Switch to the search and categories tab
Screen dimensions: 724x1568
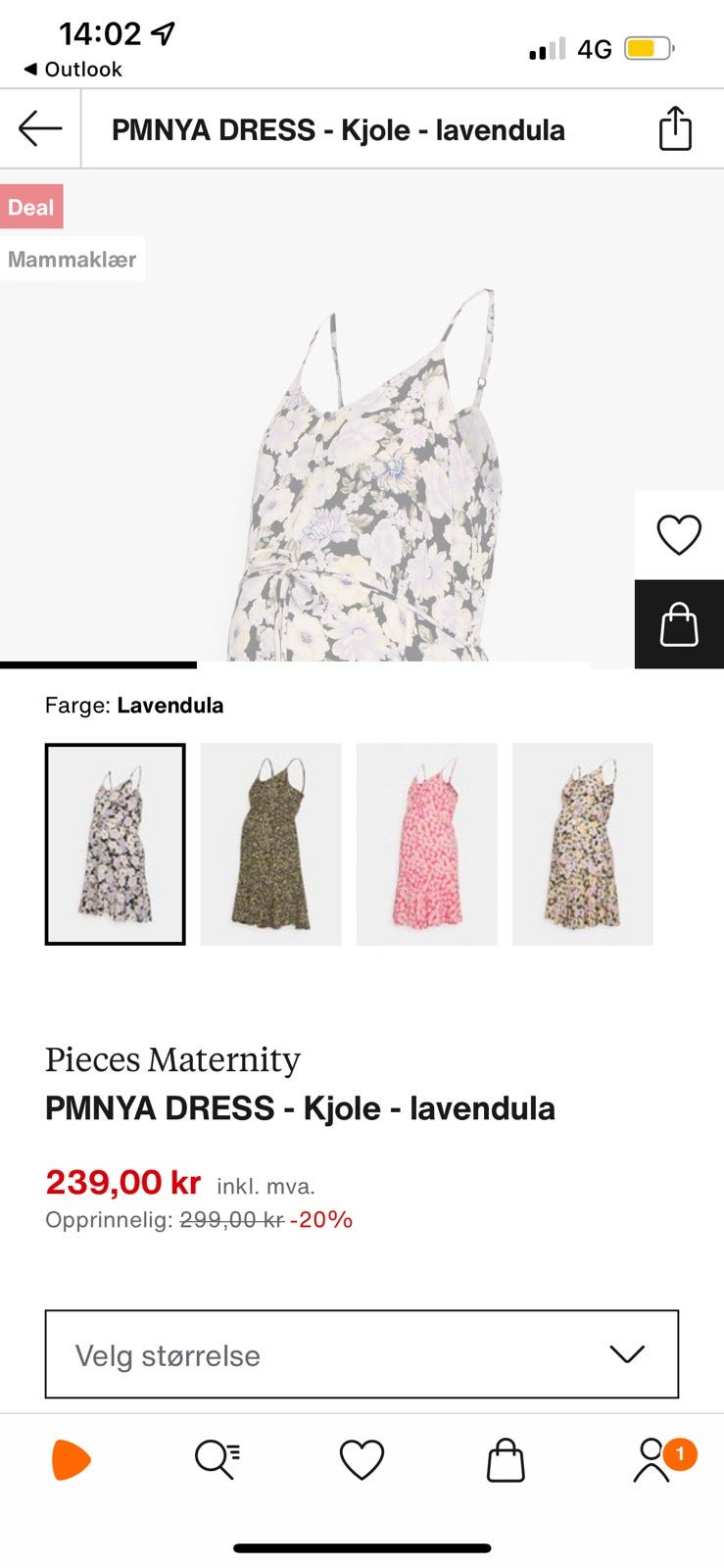[217, 1460]
